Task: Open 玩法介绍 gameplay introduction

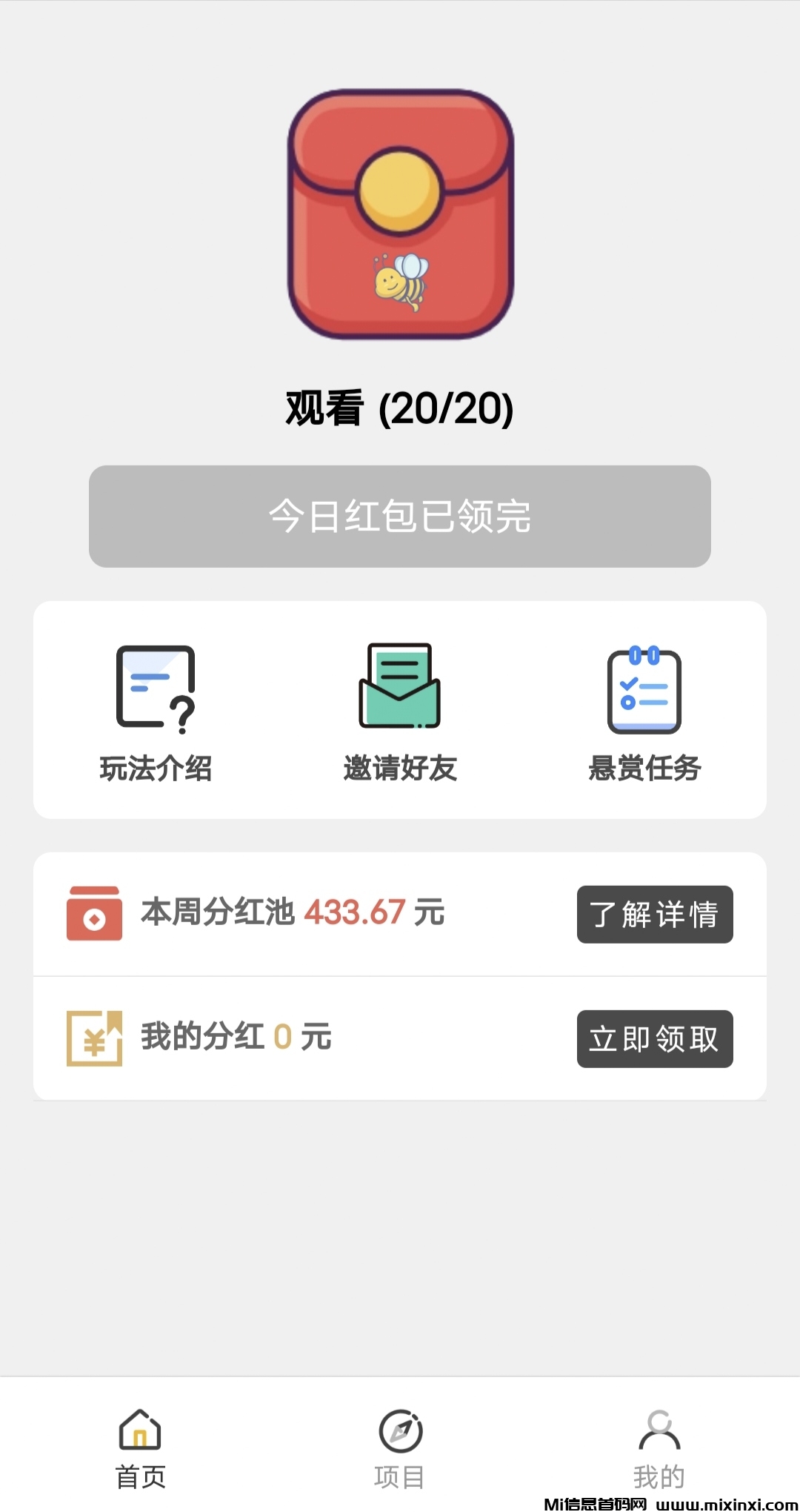Action: click(156, 713)
